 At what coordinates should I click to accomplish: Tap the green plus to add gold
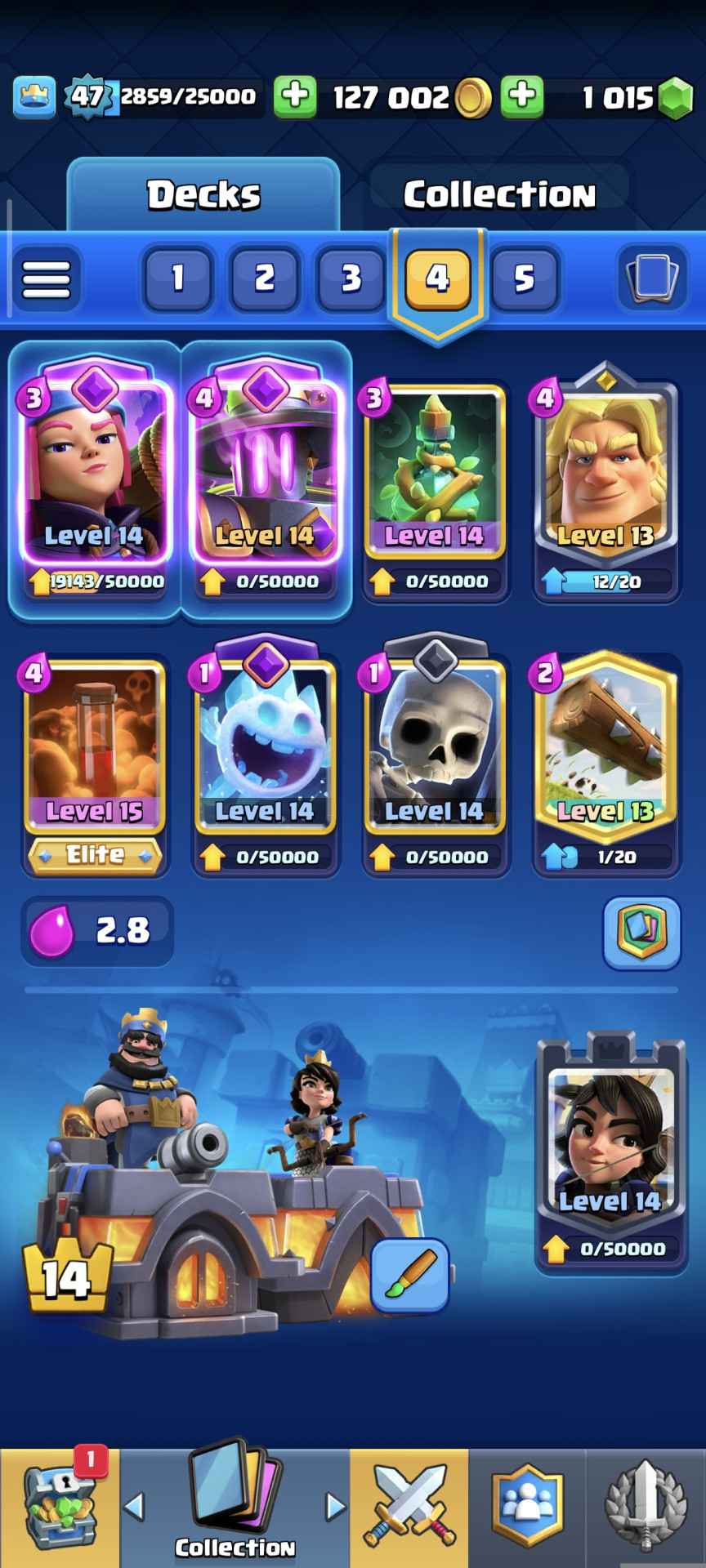[x=295, y=96]
